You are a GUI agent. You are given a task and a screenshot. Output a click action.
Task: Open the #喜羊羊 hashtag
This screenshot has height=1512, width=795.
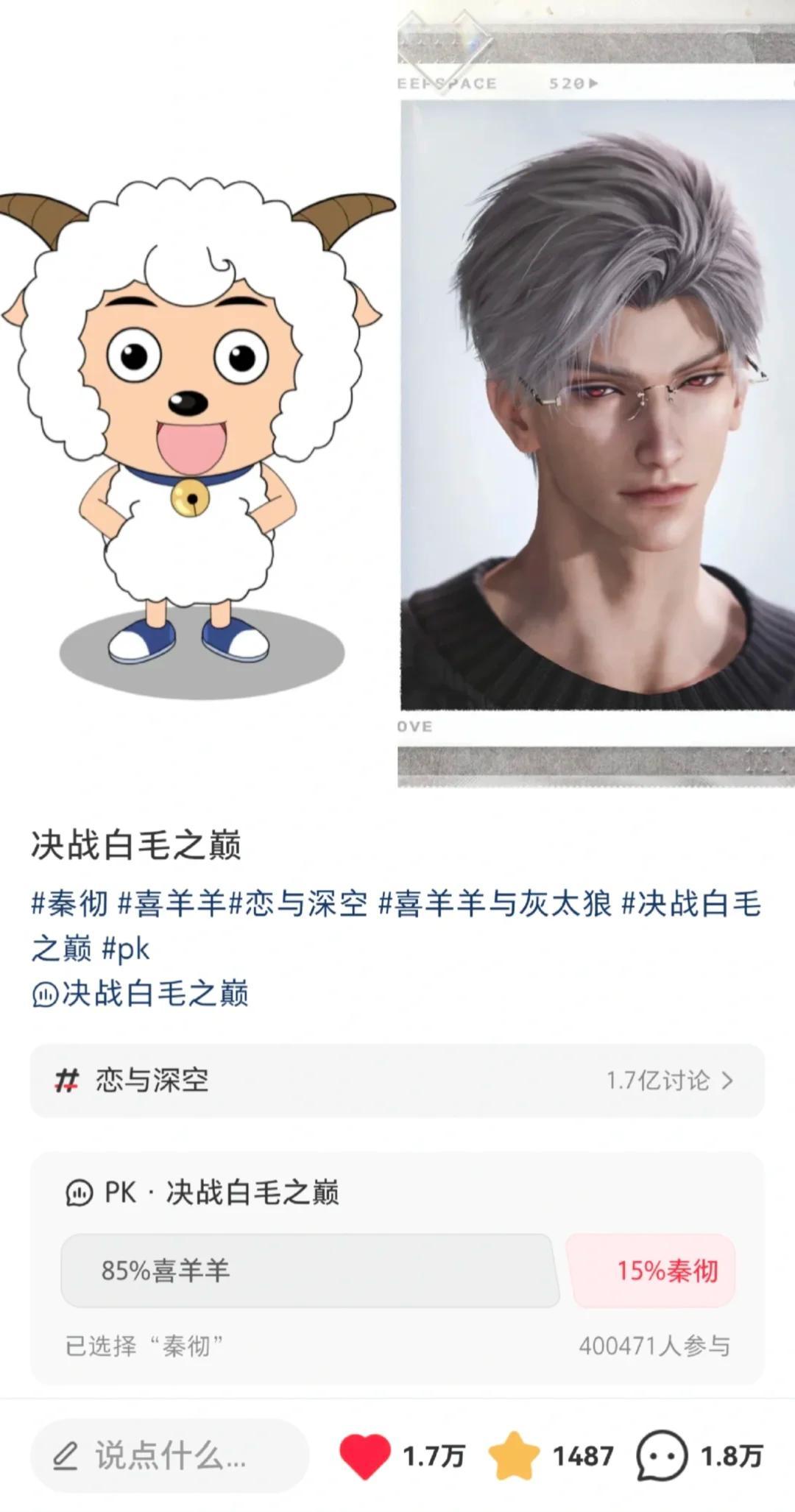172,903
